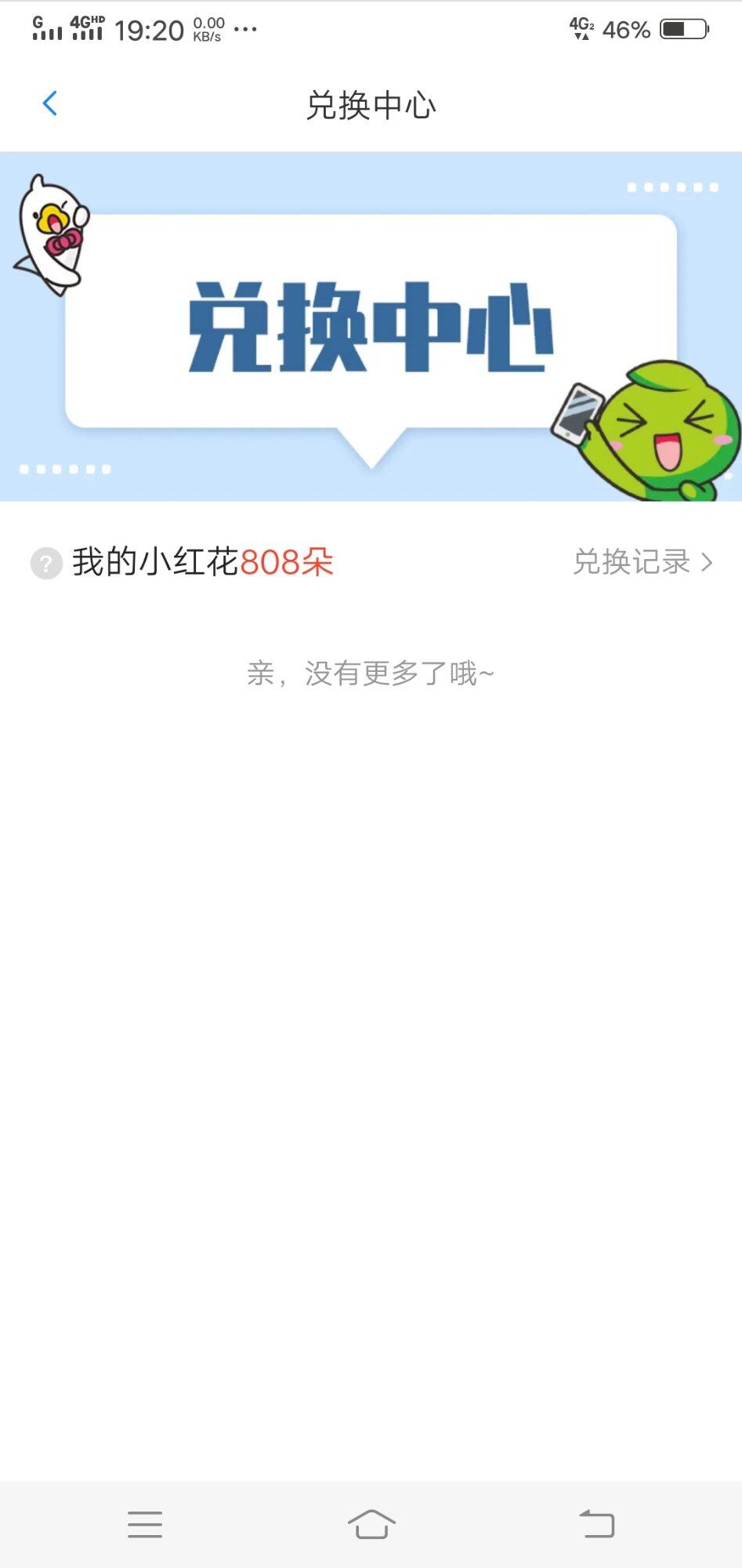
Task: Open 兑换记录 exchange history
Action: point(642,562)
